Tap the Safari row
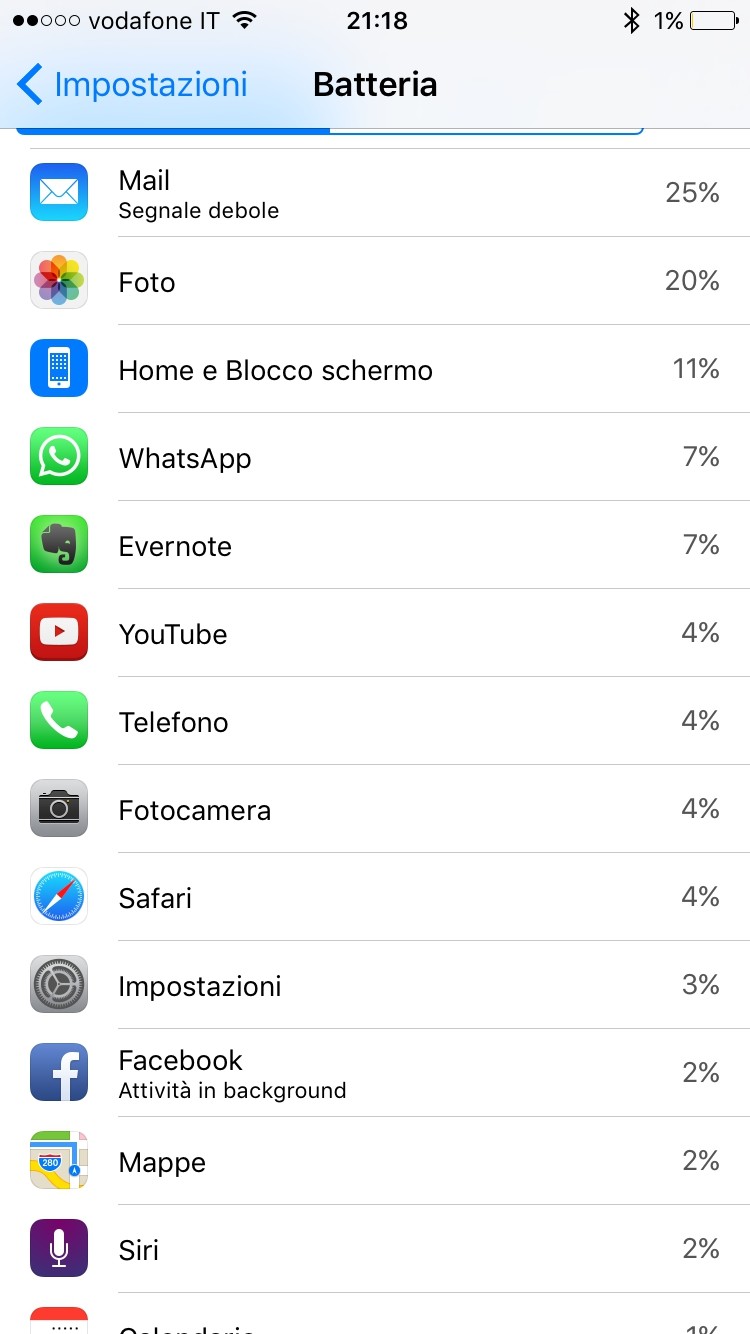Image resolution: width=750 pixels, height=1334 pixels. pyautogui.click(x=375, y=897)
